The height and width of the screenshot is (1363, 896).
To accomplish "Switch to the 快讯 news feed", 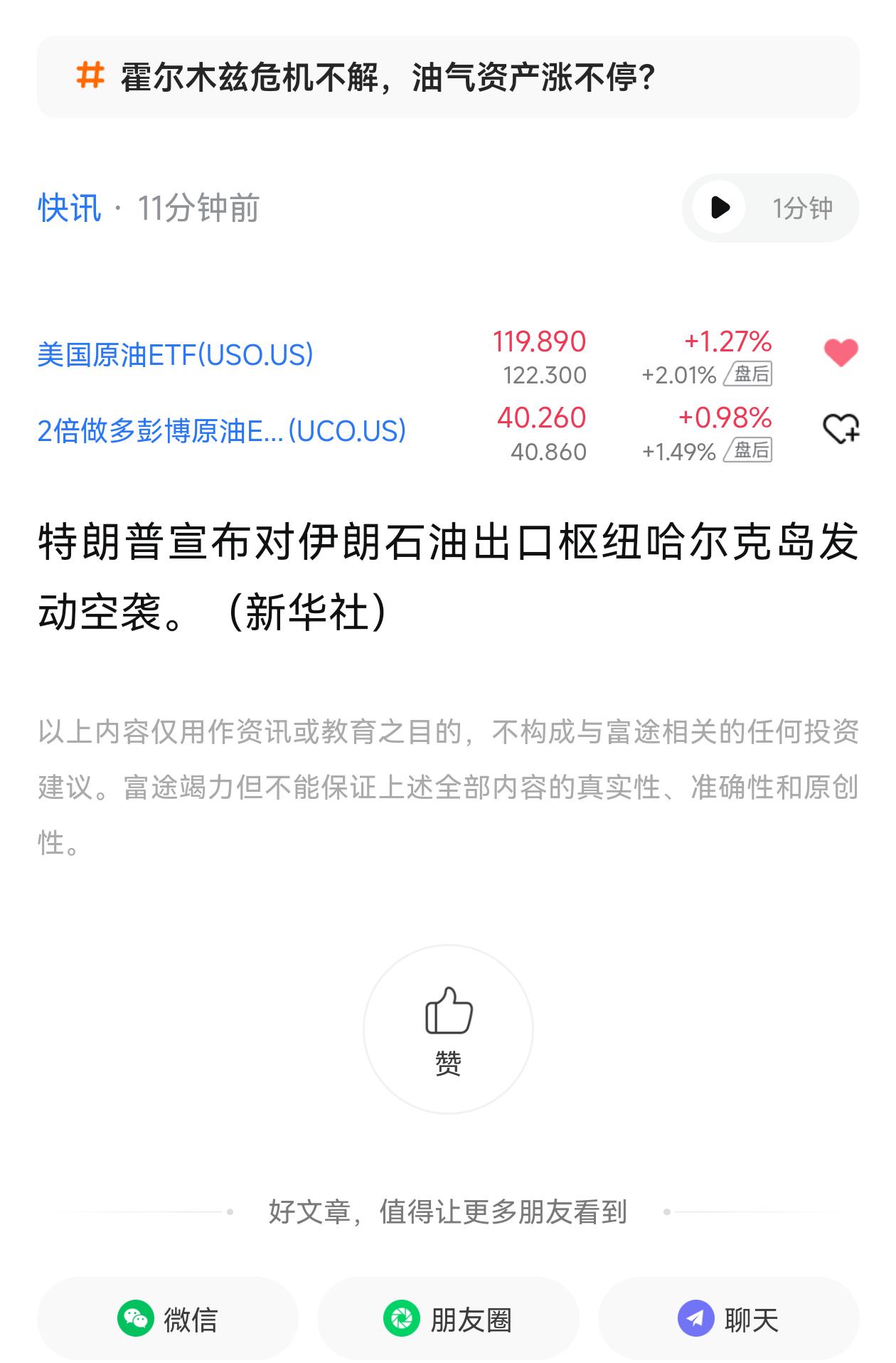I will coord(68,207).
